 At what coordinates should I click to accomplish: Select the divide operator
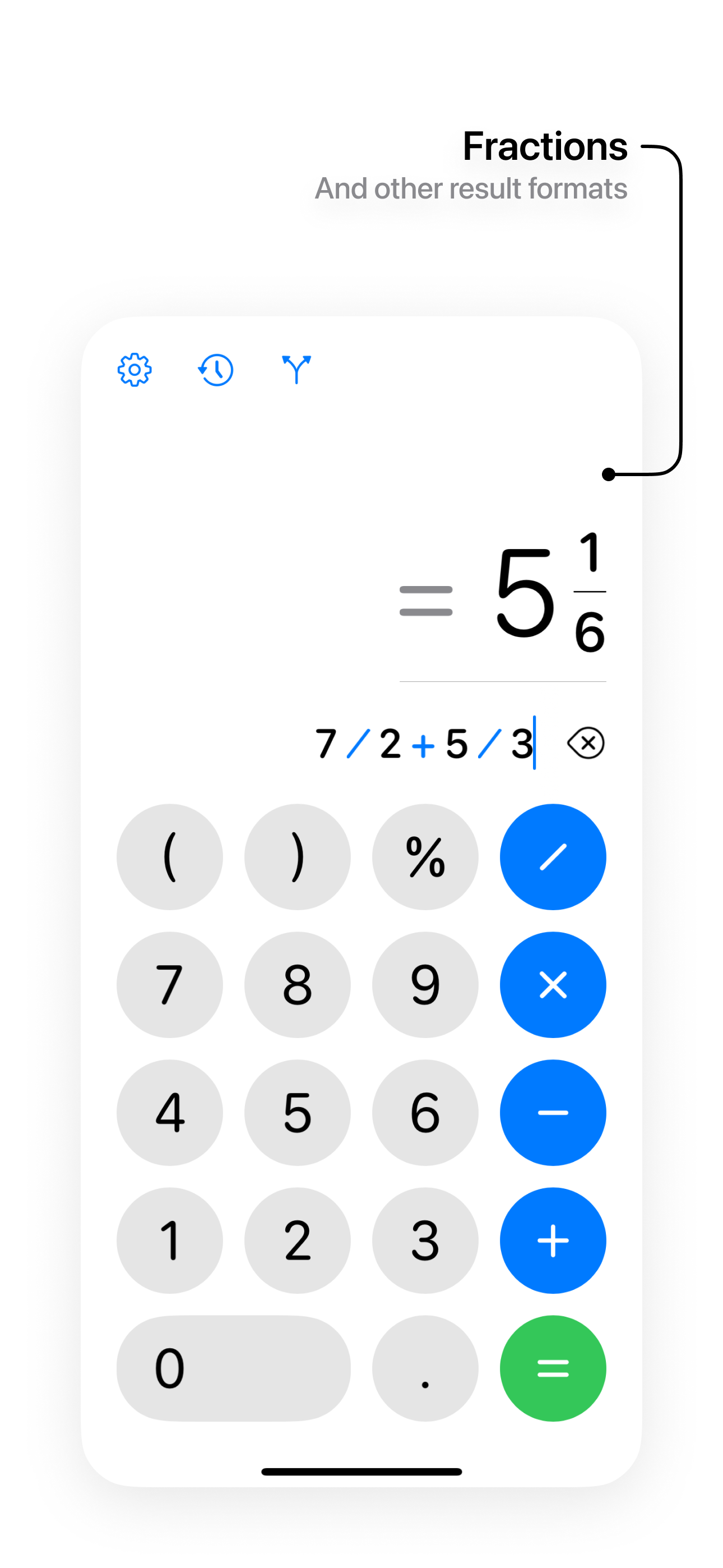553,856
